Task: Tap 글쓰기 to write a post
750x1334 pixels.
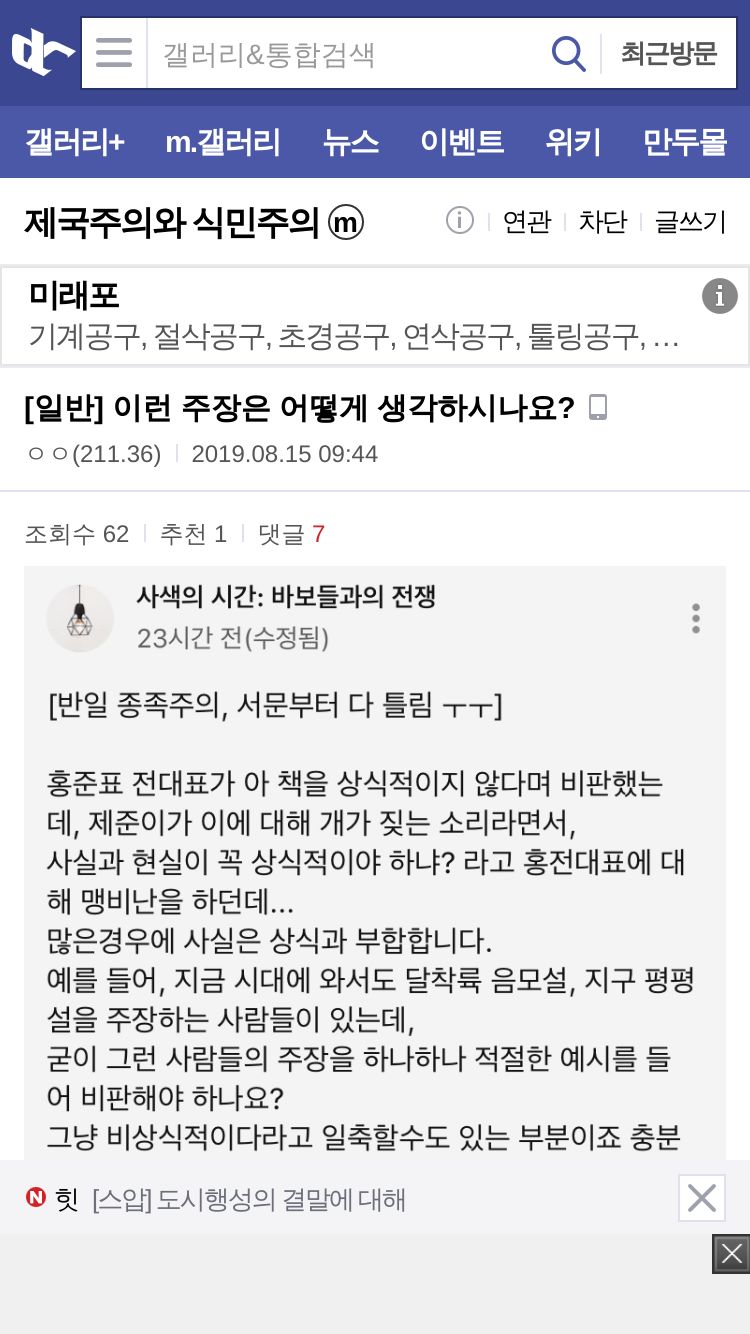Action: pyautogui.click(x=690, y=222)
